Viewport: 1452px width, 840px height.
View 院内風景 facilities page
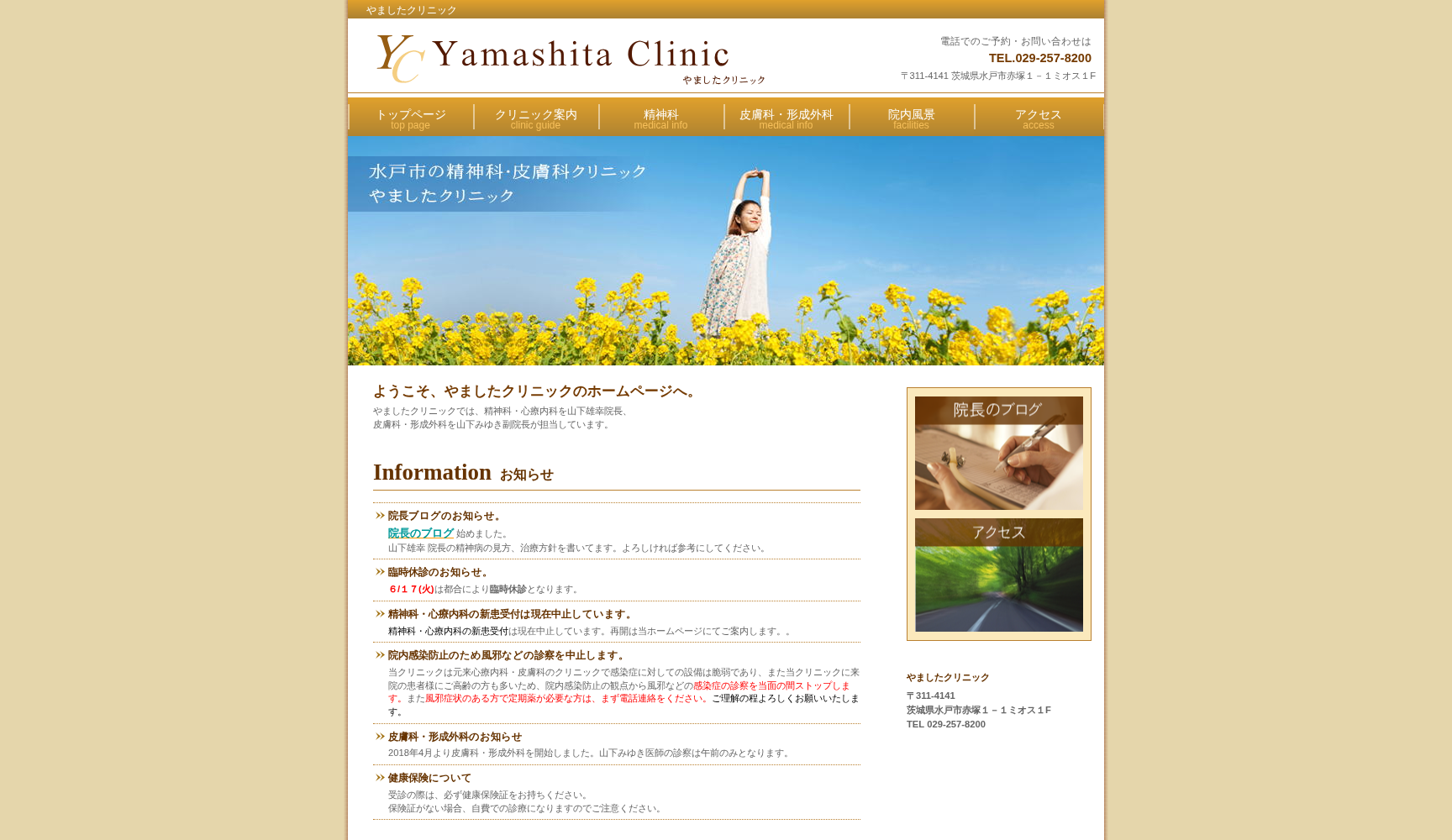pyautogui.click(x=912, y=118)
